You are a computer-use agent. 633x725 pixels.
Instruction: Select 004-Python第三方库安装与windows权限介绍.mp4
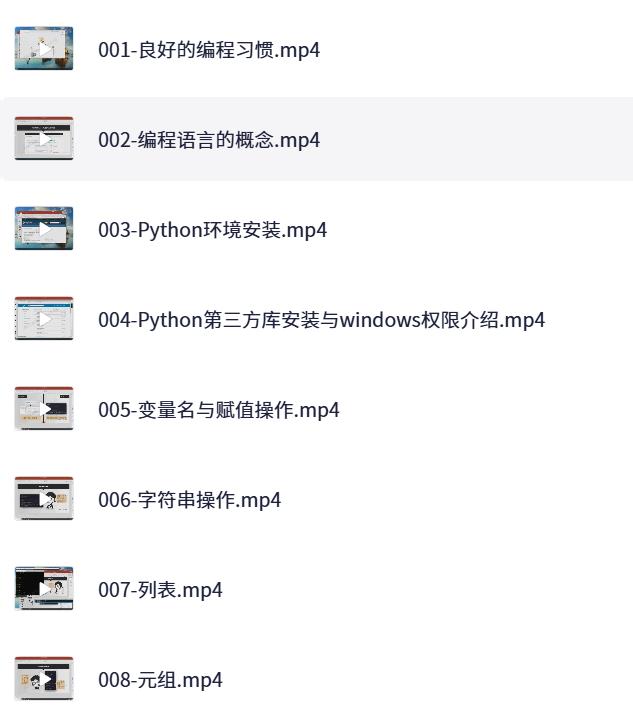click(x=320, y=320)
